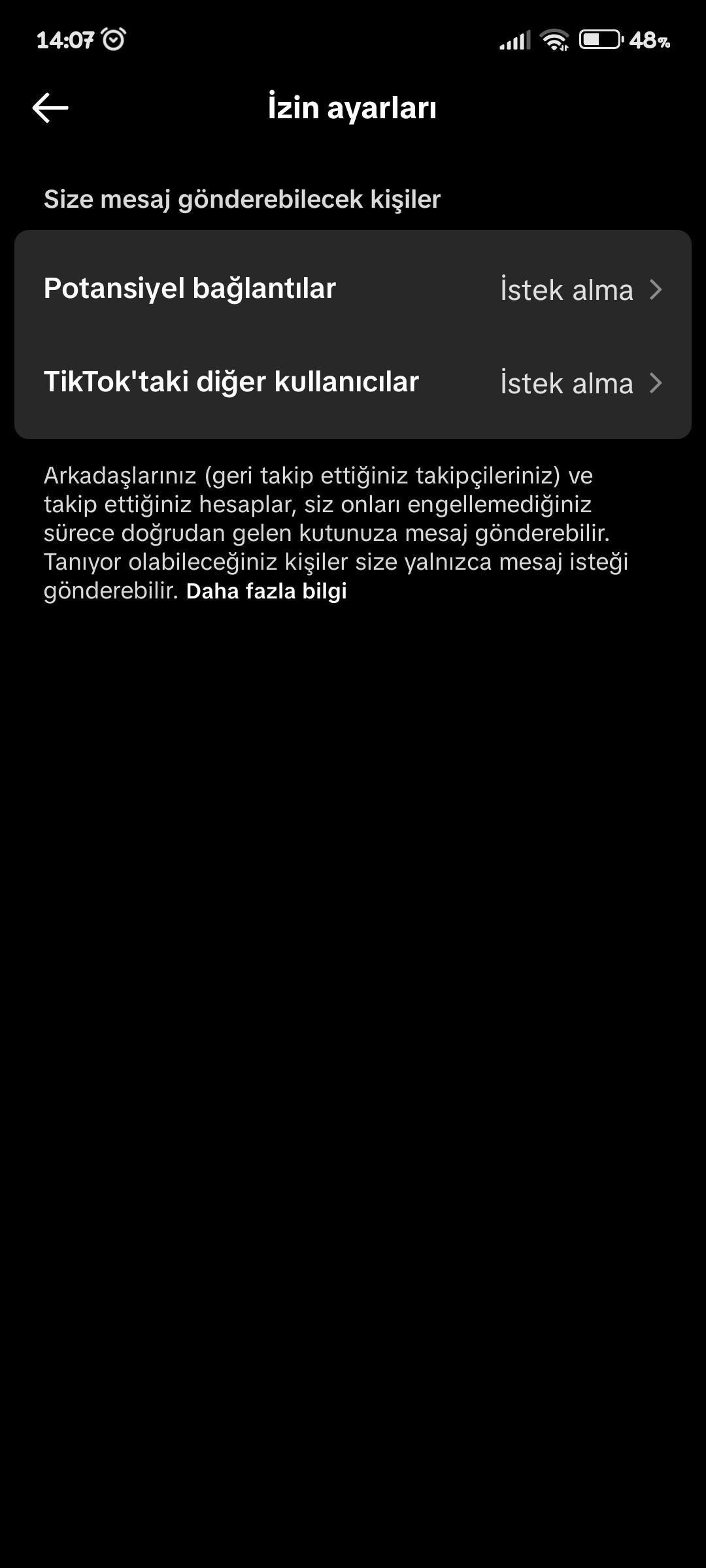
Task: Open Potansiyel bağlantılar setting
Action: point(353,289)
